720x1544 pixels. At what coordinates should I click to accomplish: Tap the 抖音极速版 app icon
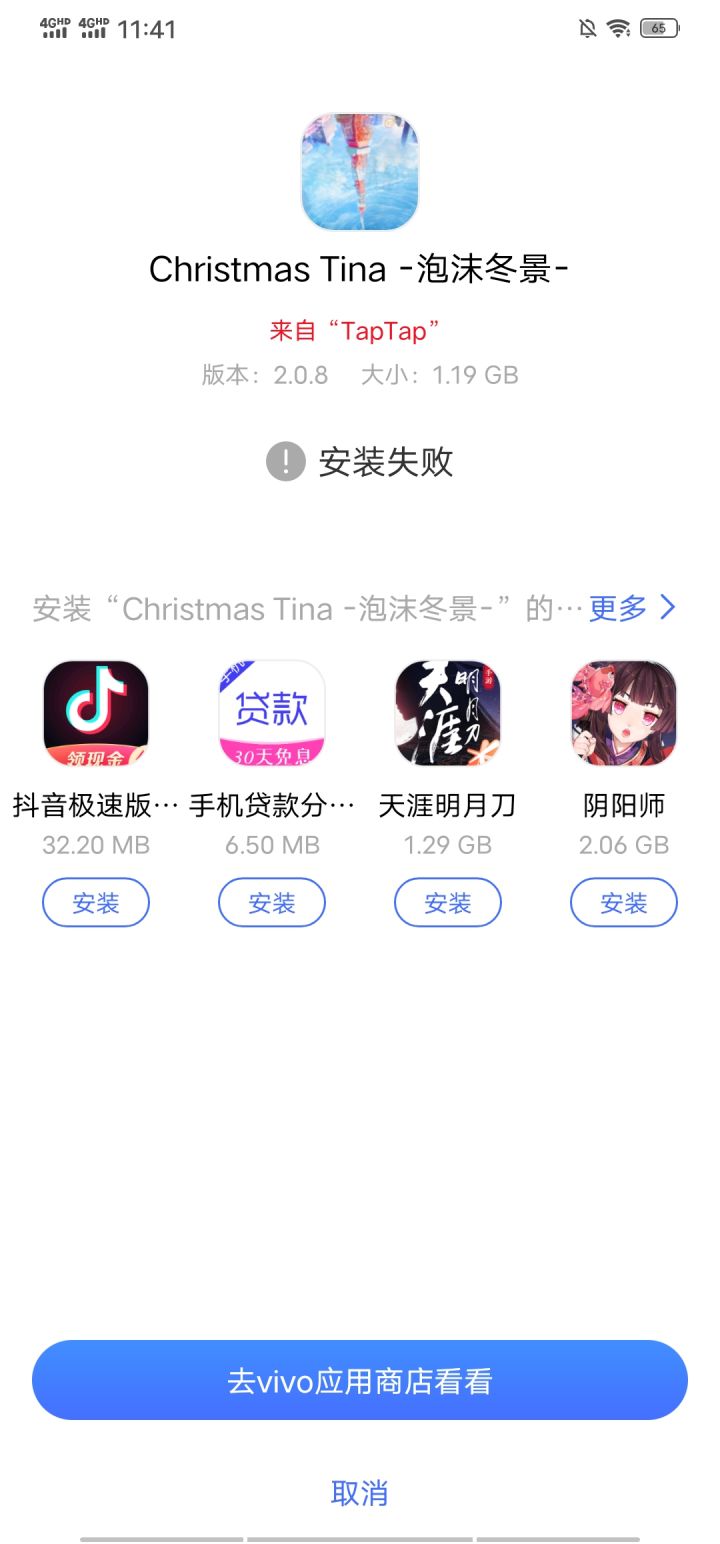96,712
